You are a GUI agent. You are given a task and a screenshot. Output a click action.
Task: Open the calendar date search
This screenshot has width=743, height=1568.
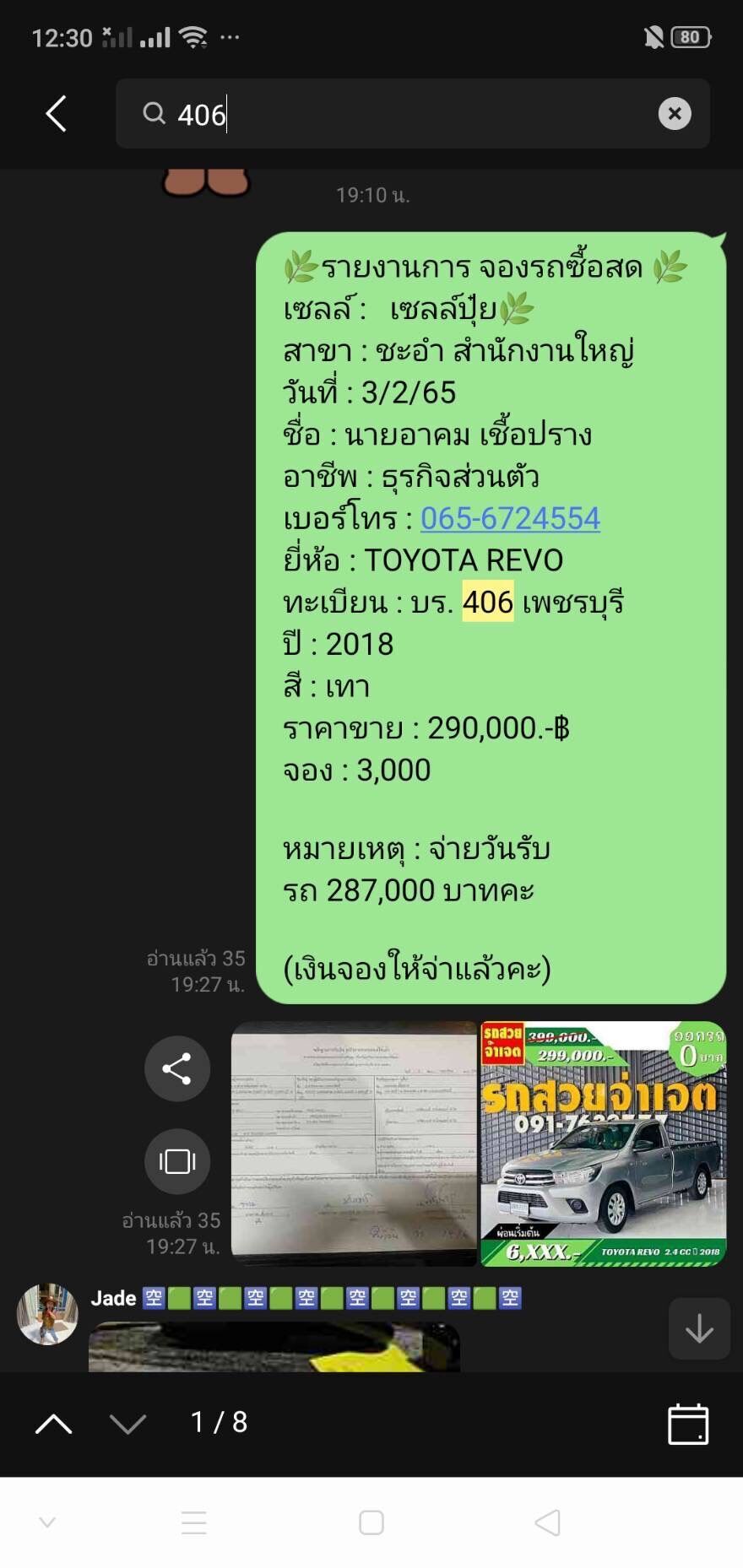coord(688,1424)
